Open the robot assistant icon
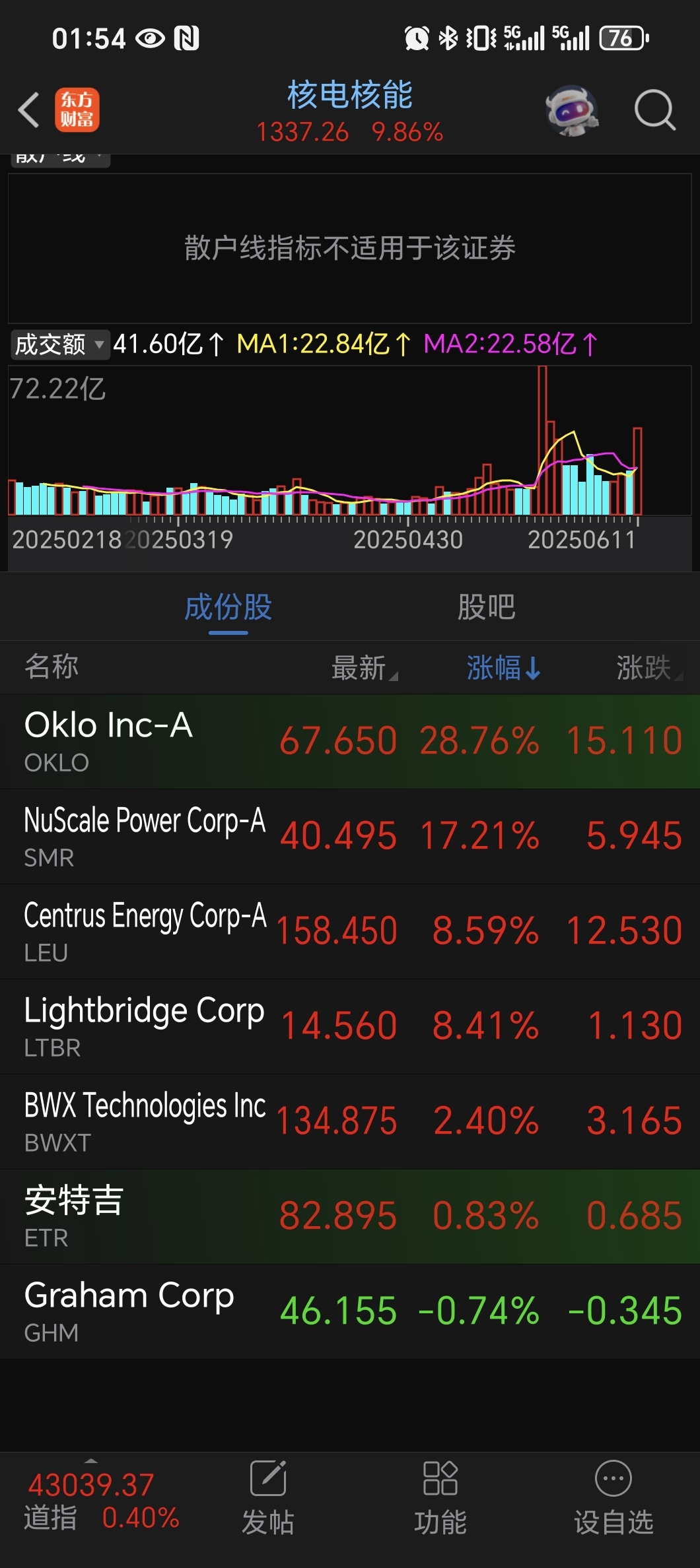 click(x=572, y=110)
